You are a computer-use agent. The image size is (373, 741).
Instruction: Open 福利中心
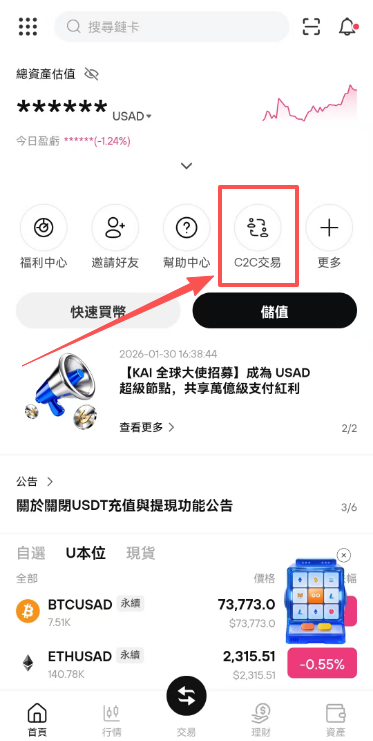[x=43, y=237]
